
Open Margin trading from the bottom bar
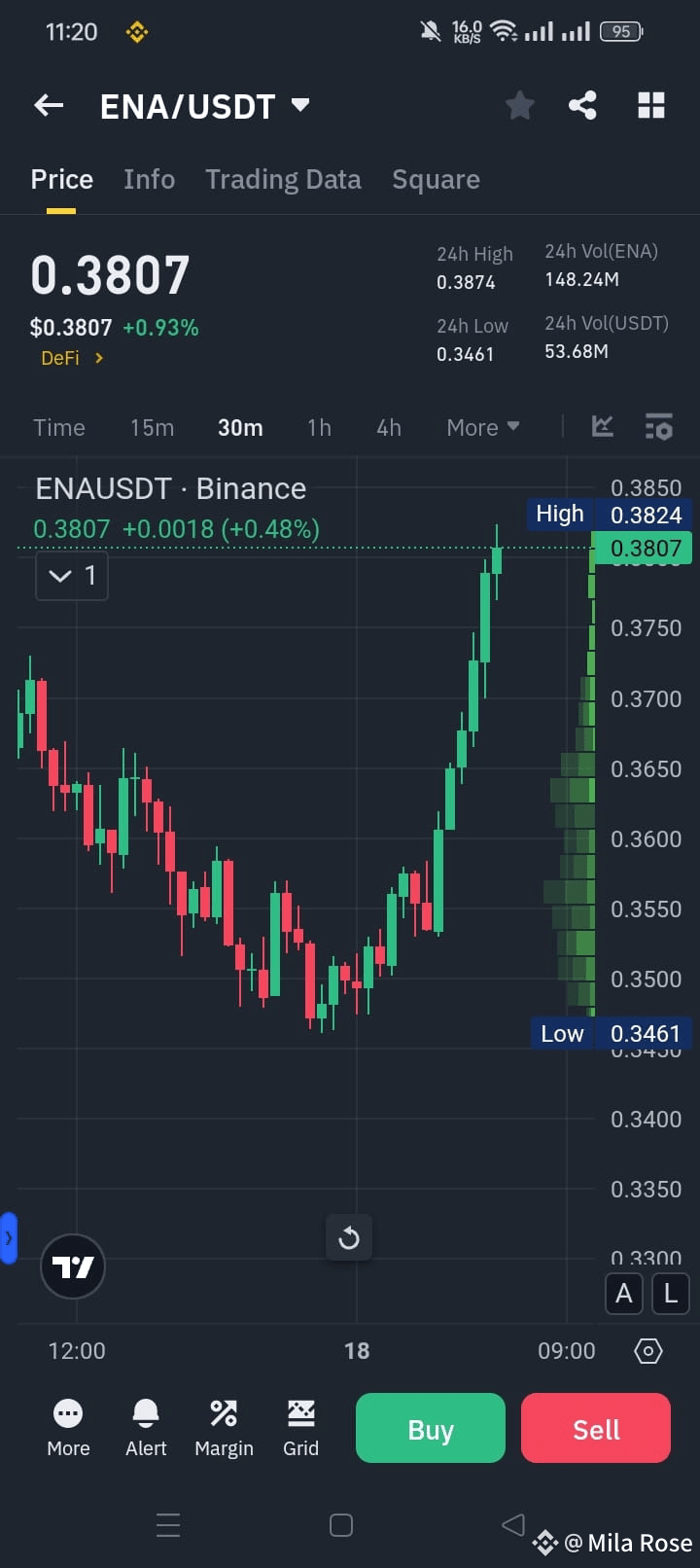[x=224, y=1427]
